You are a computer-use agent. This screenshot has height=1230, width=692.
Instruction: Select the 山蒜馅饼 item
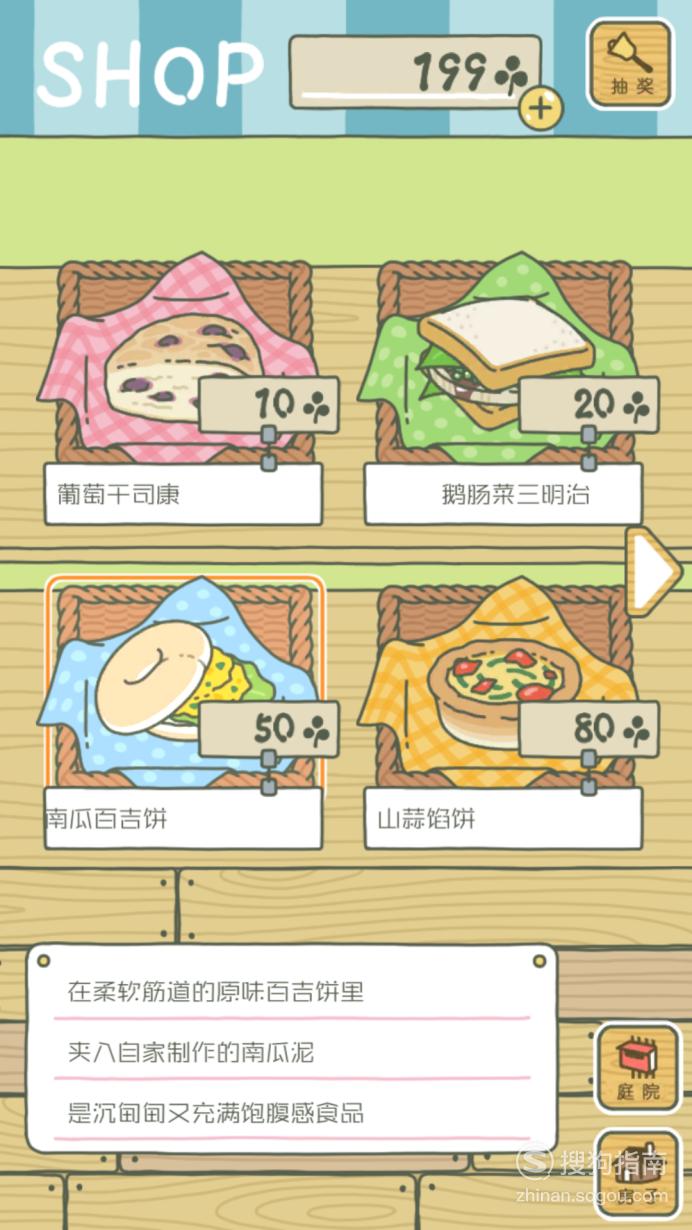pos(503,714)
